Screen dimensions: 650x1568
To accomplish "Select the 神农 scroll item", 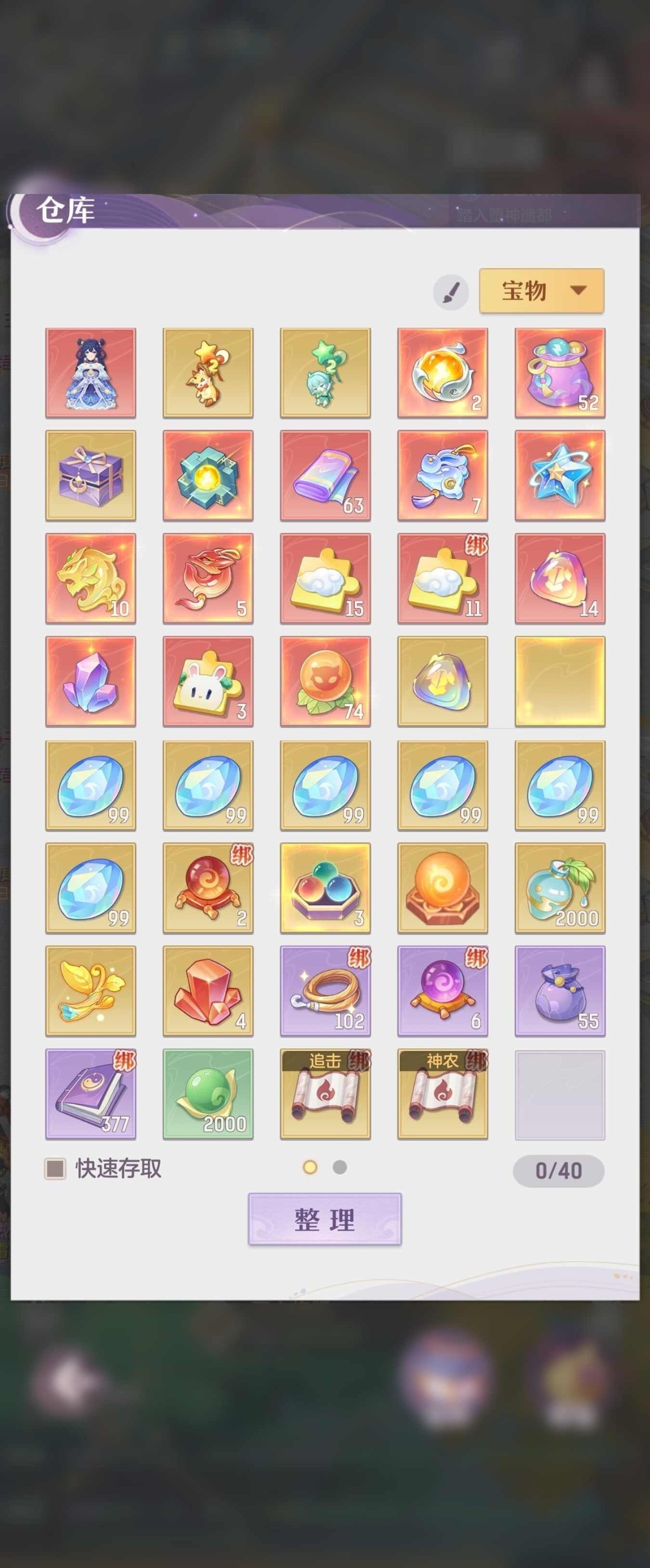I will coord(443,1094).
